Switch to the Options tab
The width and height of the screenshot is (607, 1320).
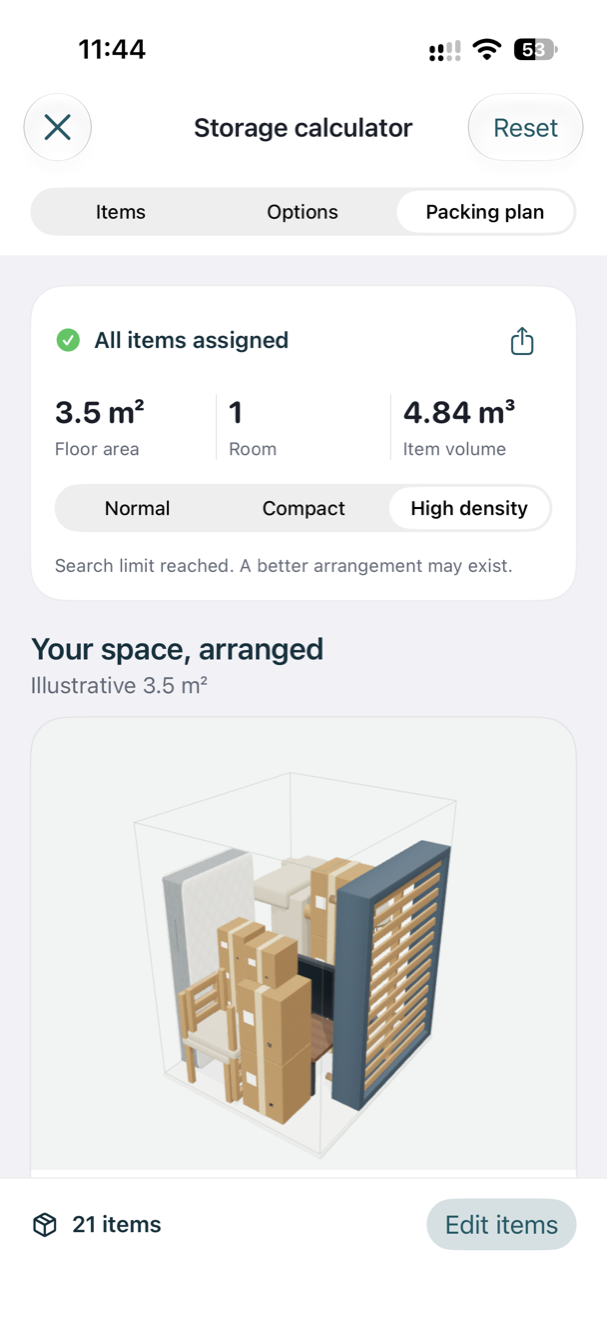click(x=302, y=212)
